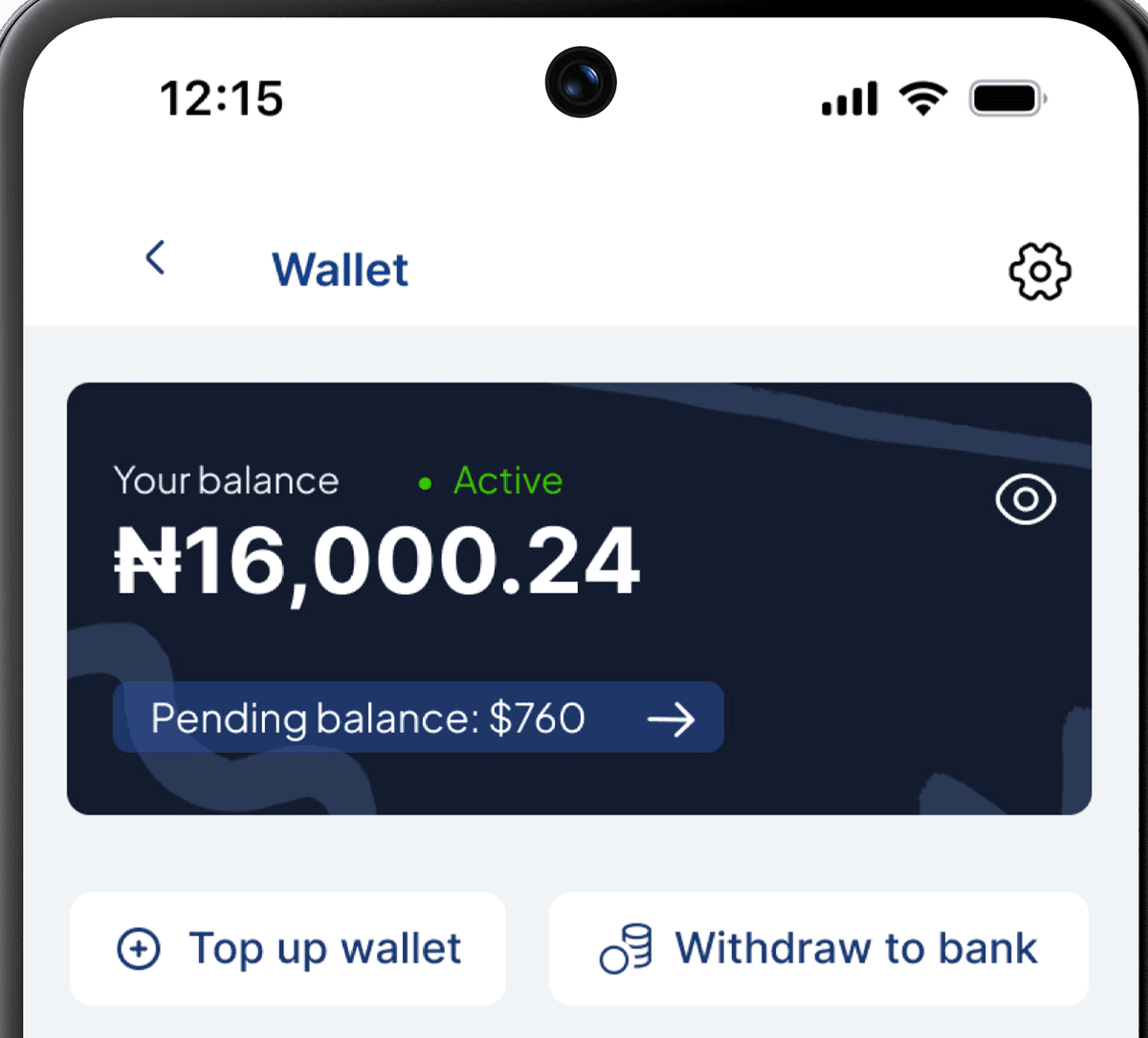The height and width of the screenshot is (1038, 1148).
Task: Open wallet settings gear
Action: pyautogui.click(x=1040, y=272)
